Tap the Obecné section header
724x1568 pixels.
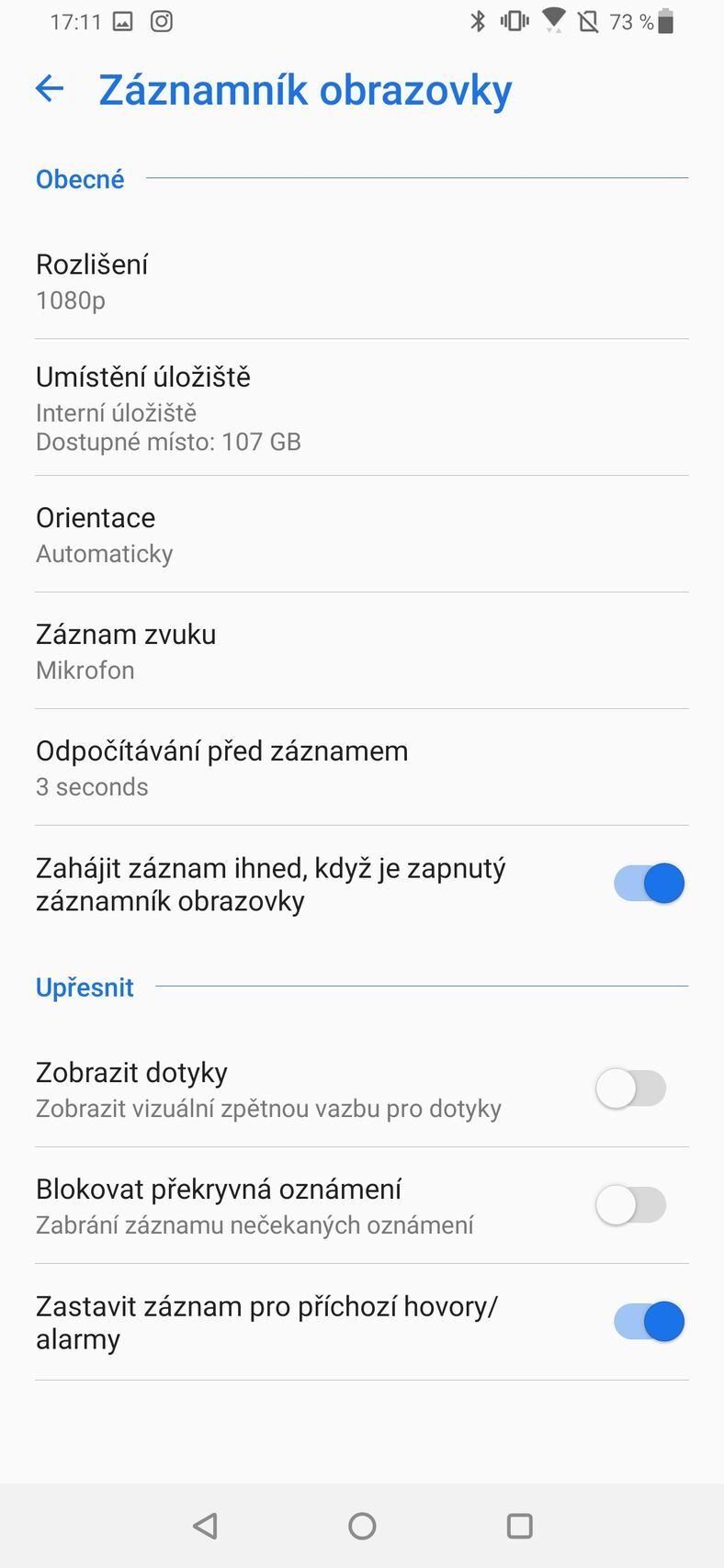[80, 179]
